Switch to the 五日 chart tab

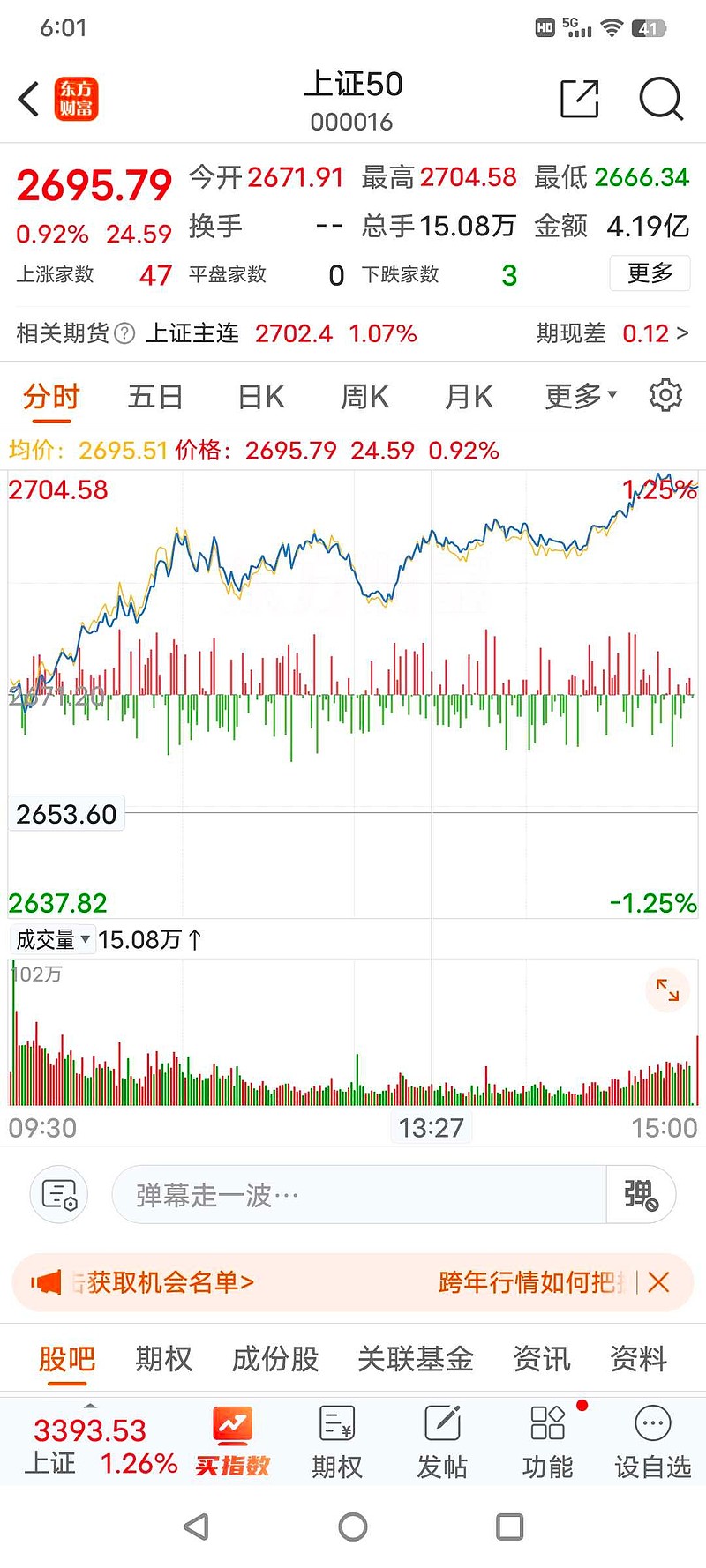(x=155, y=397)
